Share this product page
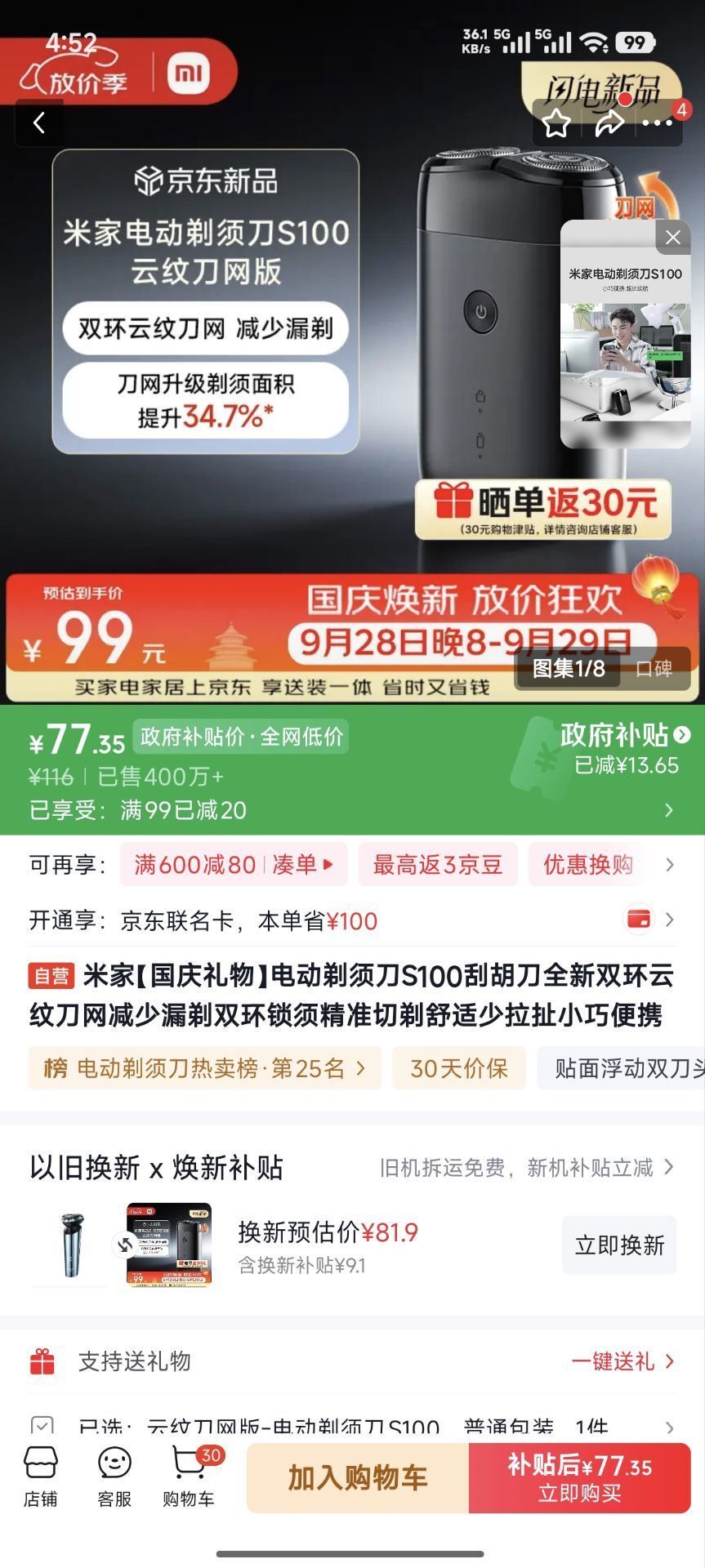 tap(609, 124)
